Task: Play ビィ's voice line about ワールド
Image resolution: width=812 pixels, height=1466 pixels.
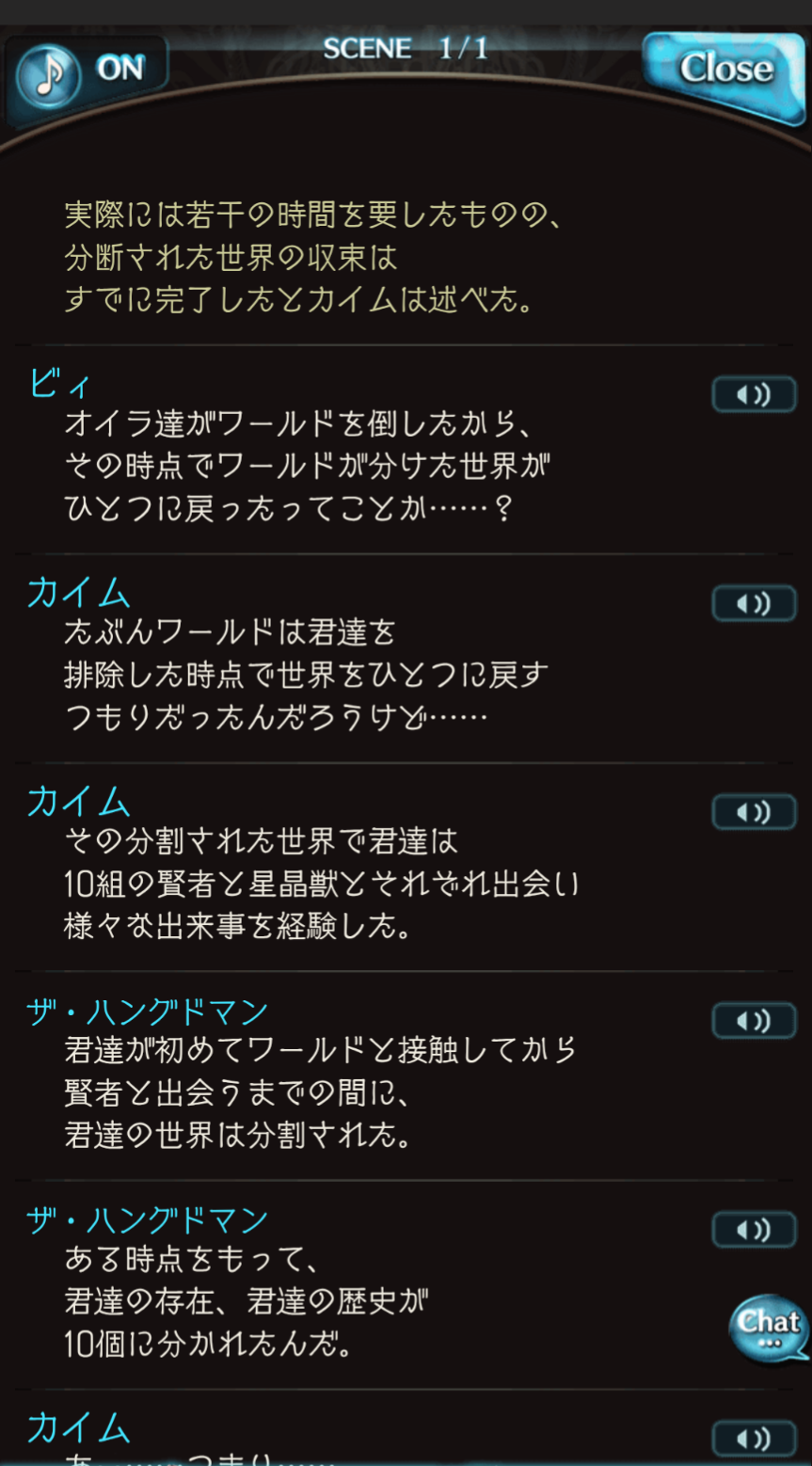Action: tap(754, 395)
